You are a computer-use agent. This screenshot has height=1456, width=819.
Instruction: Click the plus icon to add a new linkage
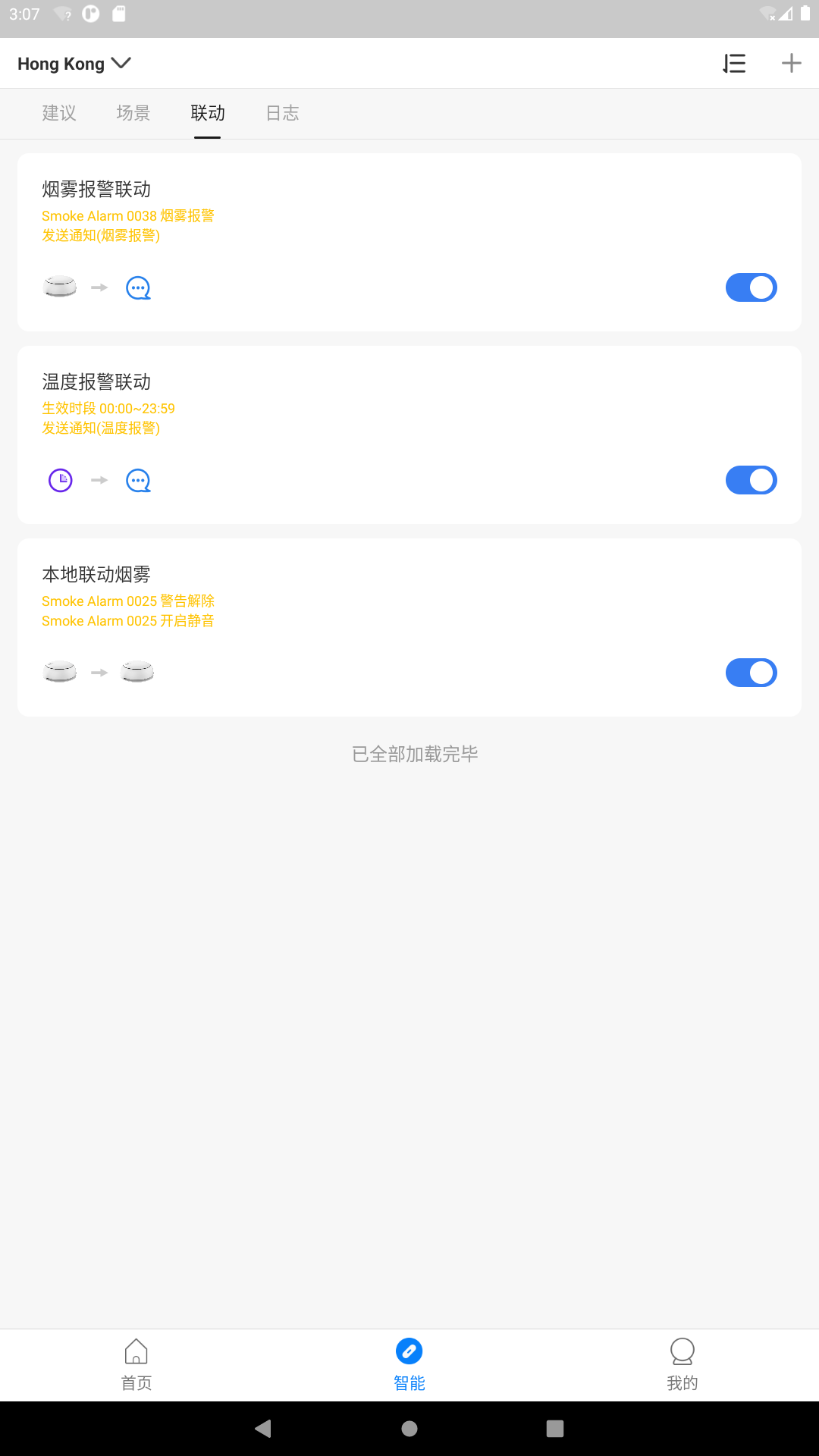pos(791,64)
